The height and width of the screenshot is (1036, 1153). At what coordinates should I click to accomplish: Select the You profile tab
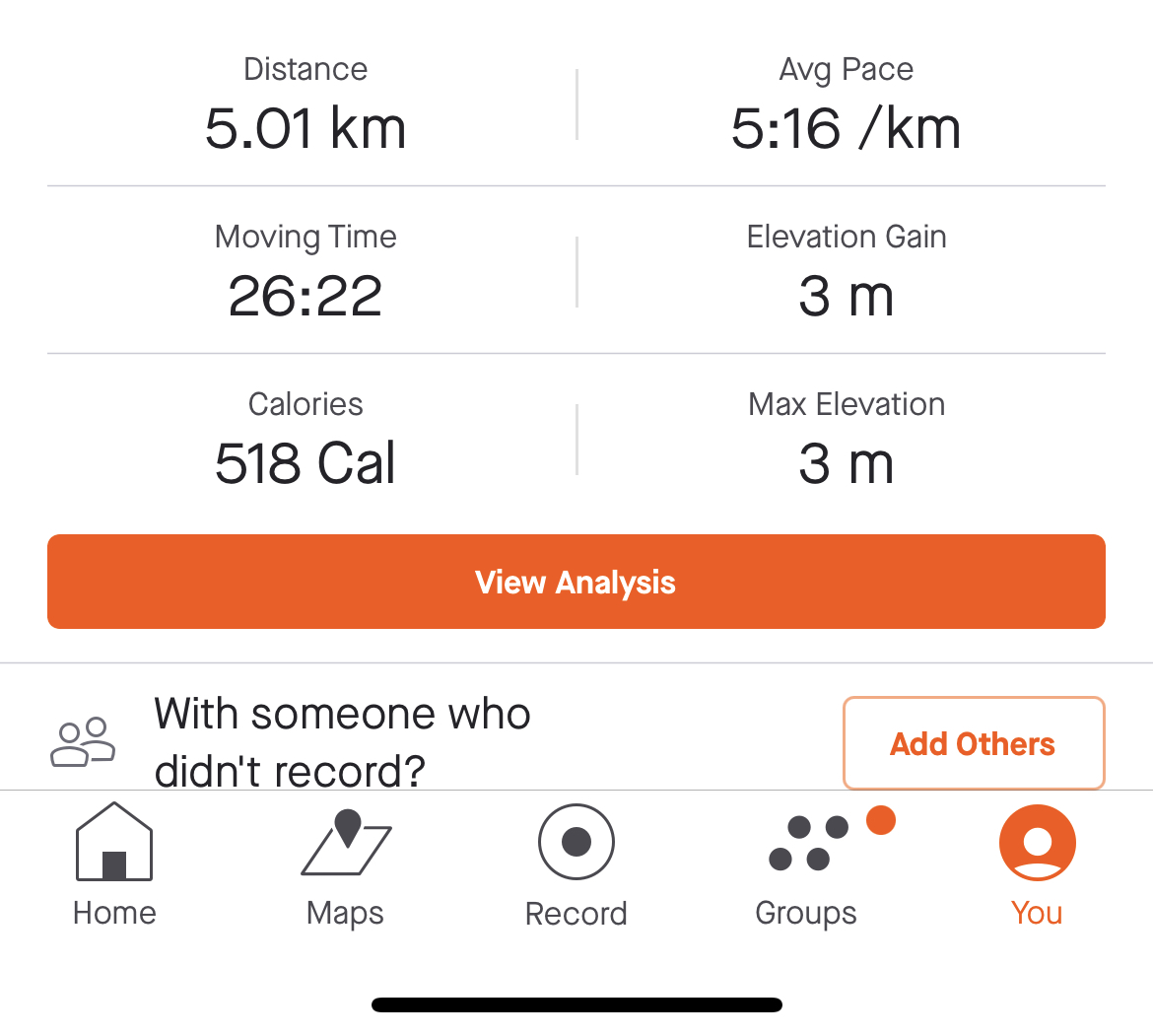(1037, 864)
